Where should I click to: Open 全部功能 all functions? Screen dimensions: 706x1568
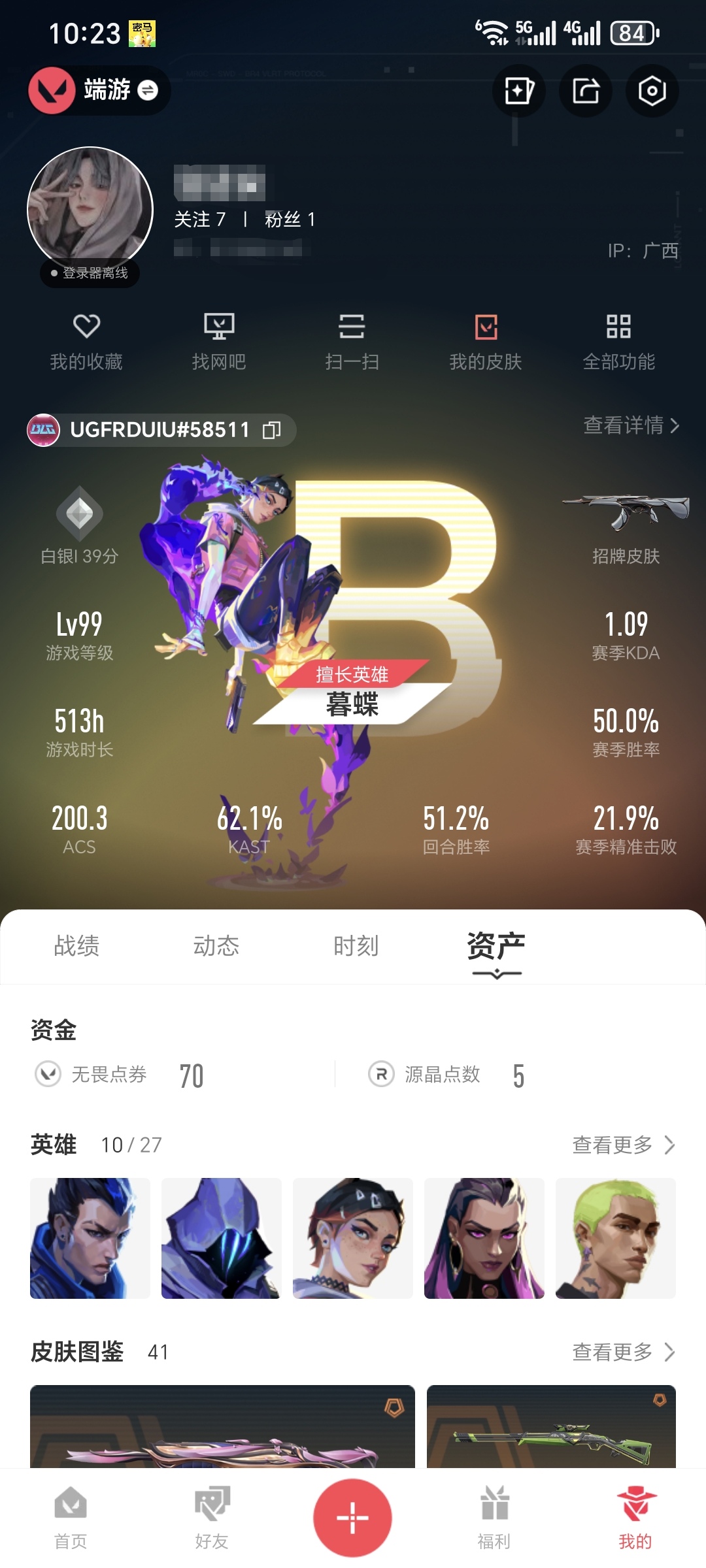(x=618, y=341)
